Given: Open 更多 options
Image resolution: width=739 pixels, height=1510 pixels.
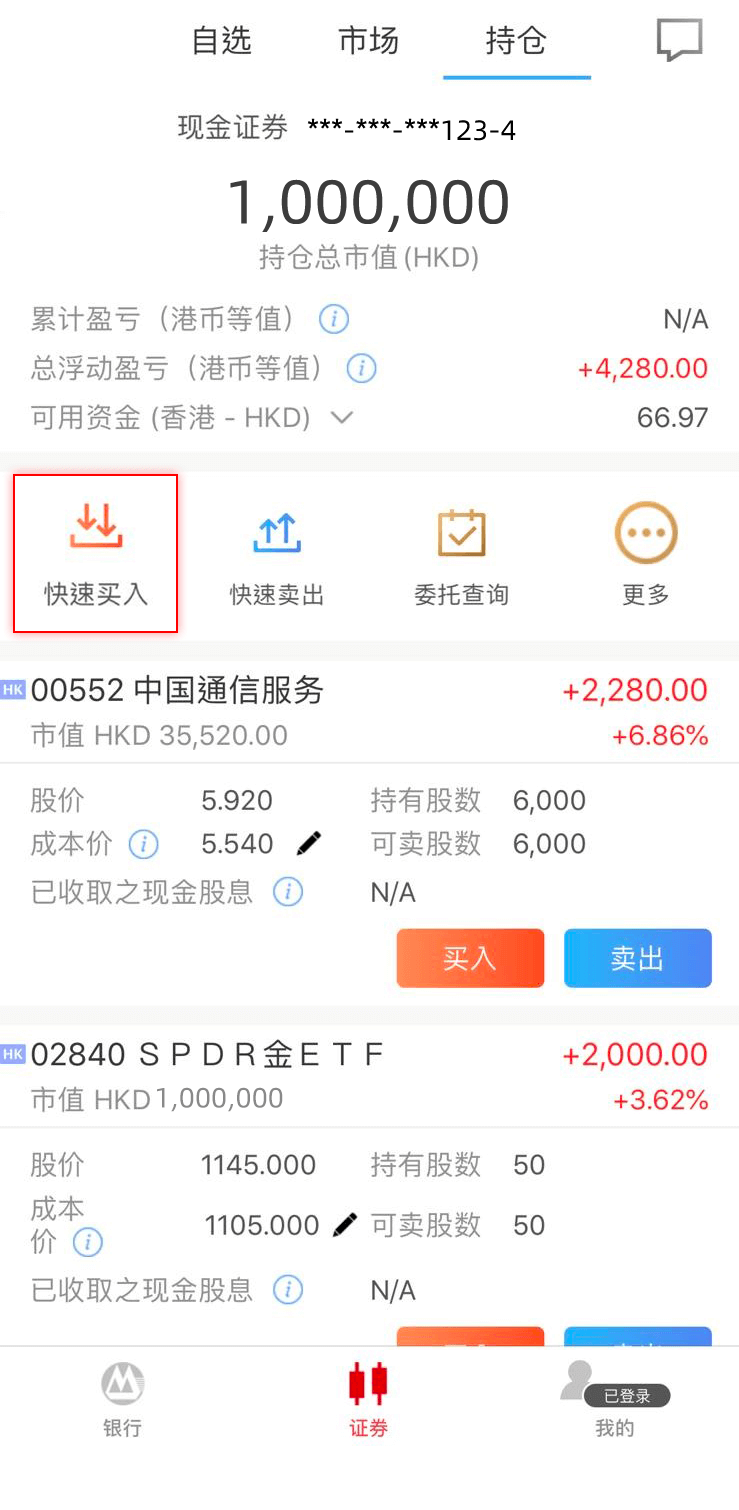Looking at the screenshot, I should 645,553.
